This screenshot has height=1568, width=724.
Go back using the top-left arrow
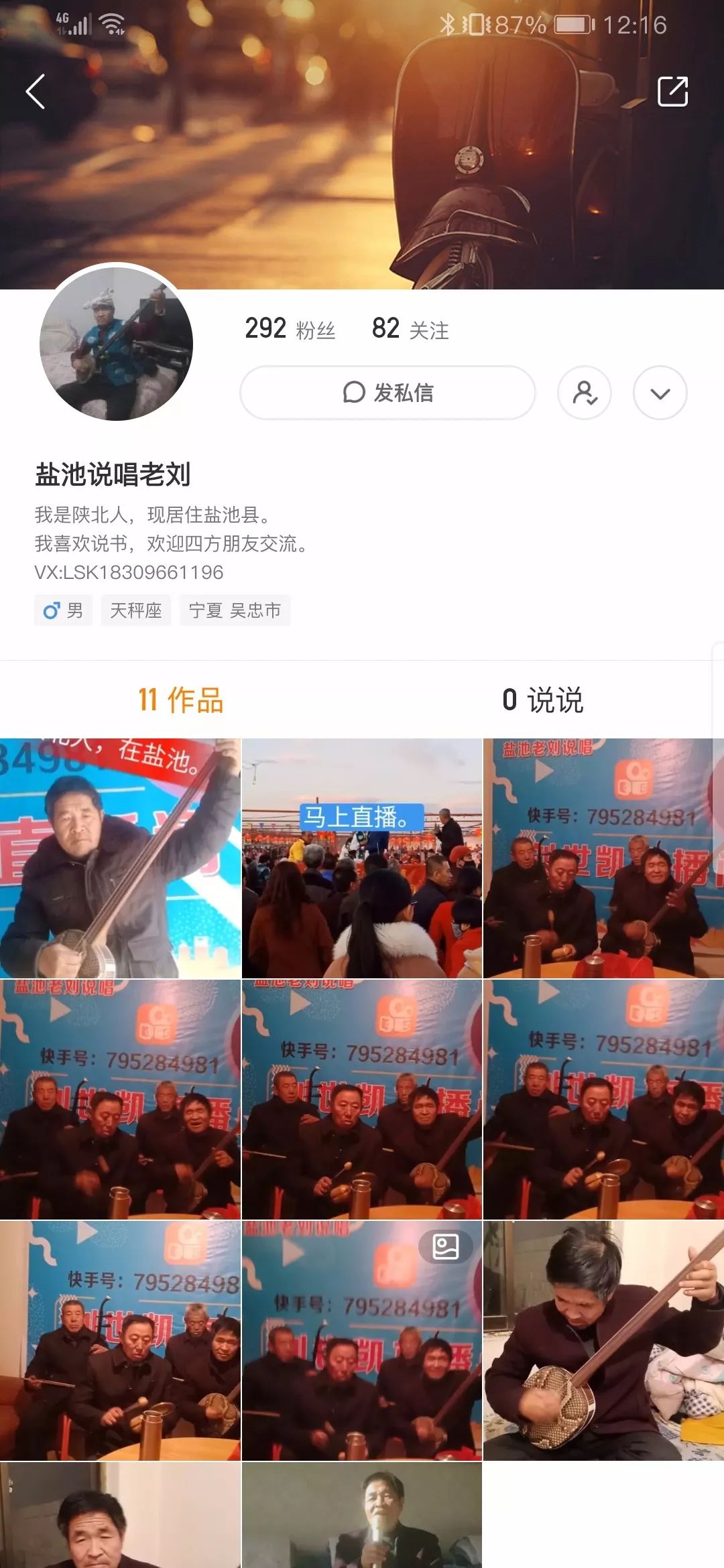36,92
